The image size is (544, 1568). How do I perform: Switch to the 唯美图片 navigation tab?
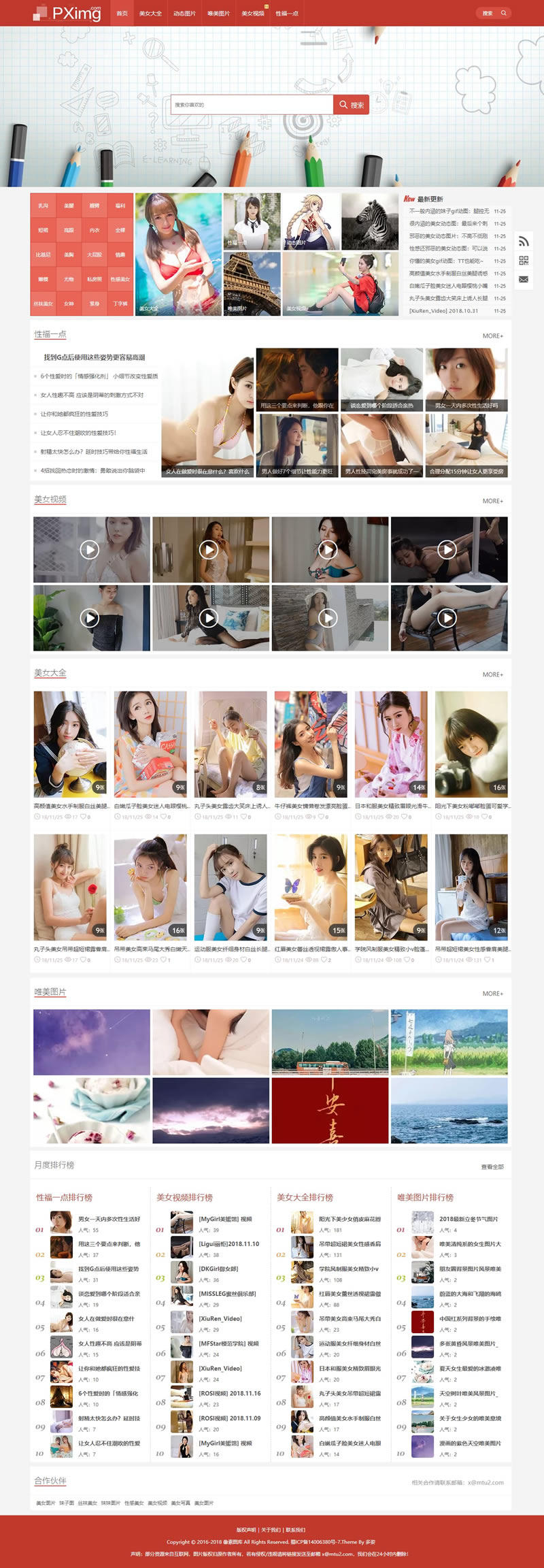click(218, 13)
